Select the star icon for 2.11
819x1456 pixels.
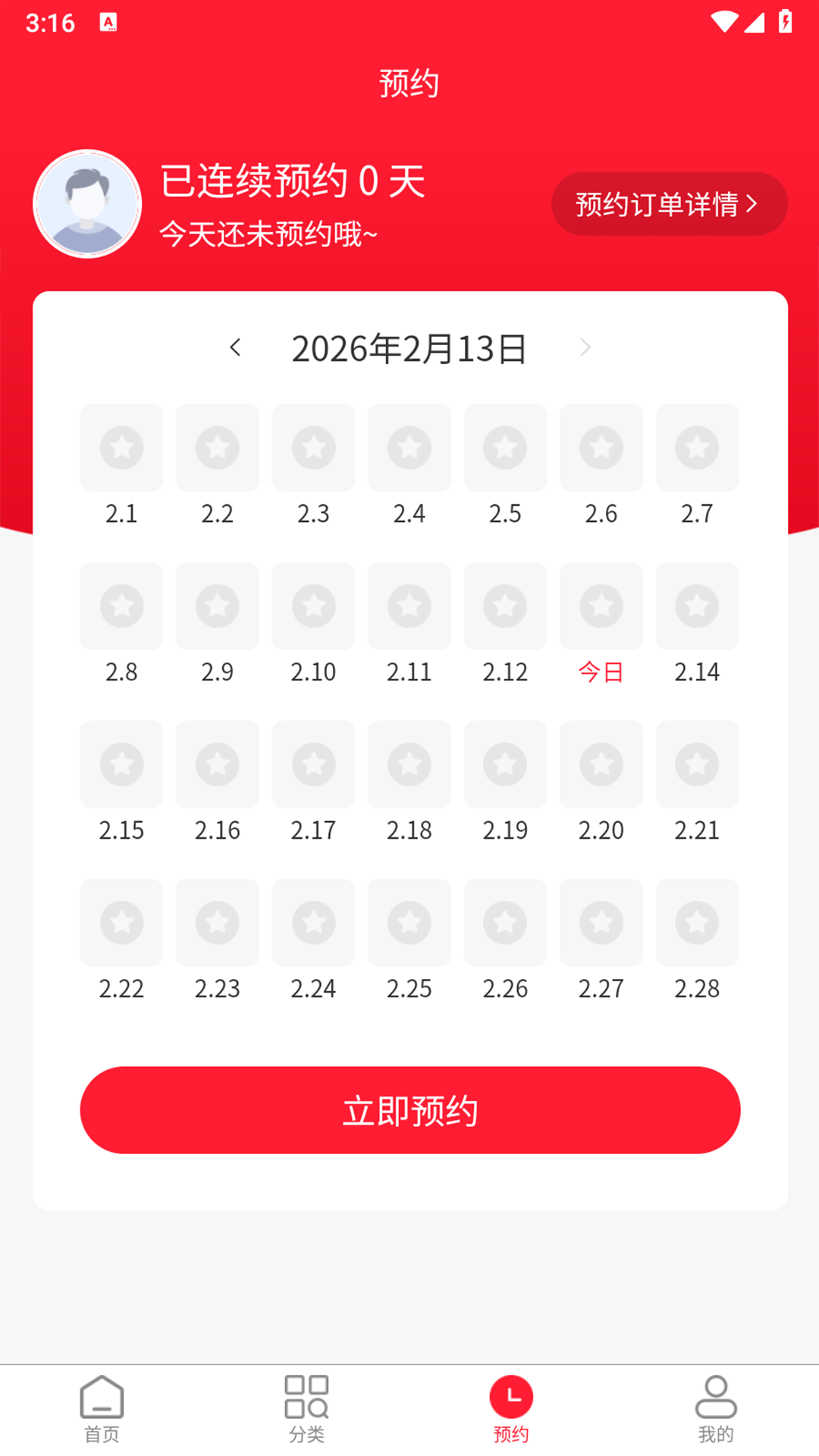409,606
